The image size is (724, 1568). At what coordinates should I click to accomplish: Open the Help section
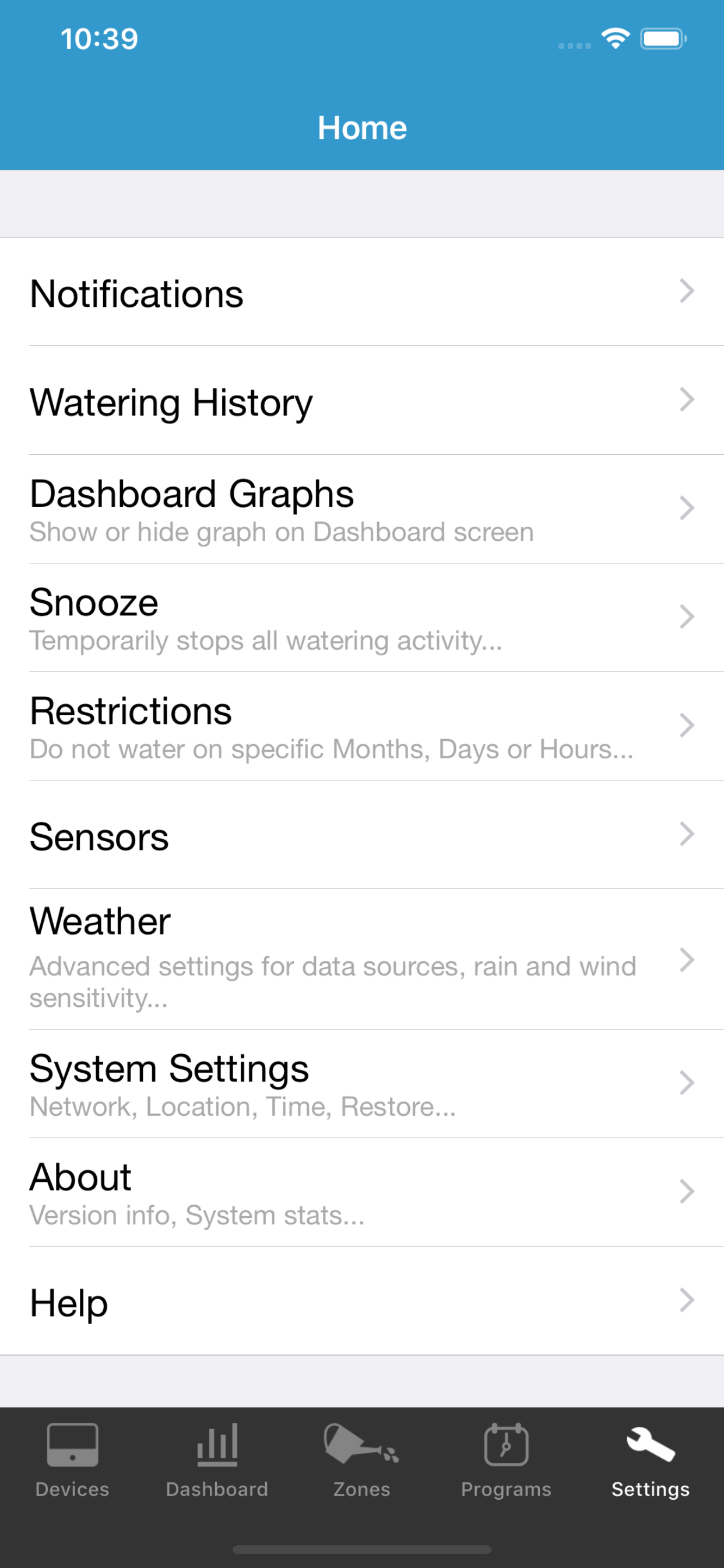(361, 1301)
